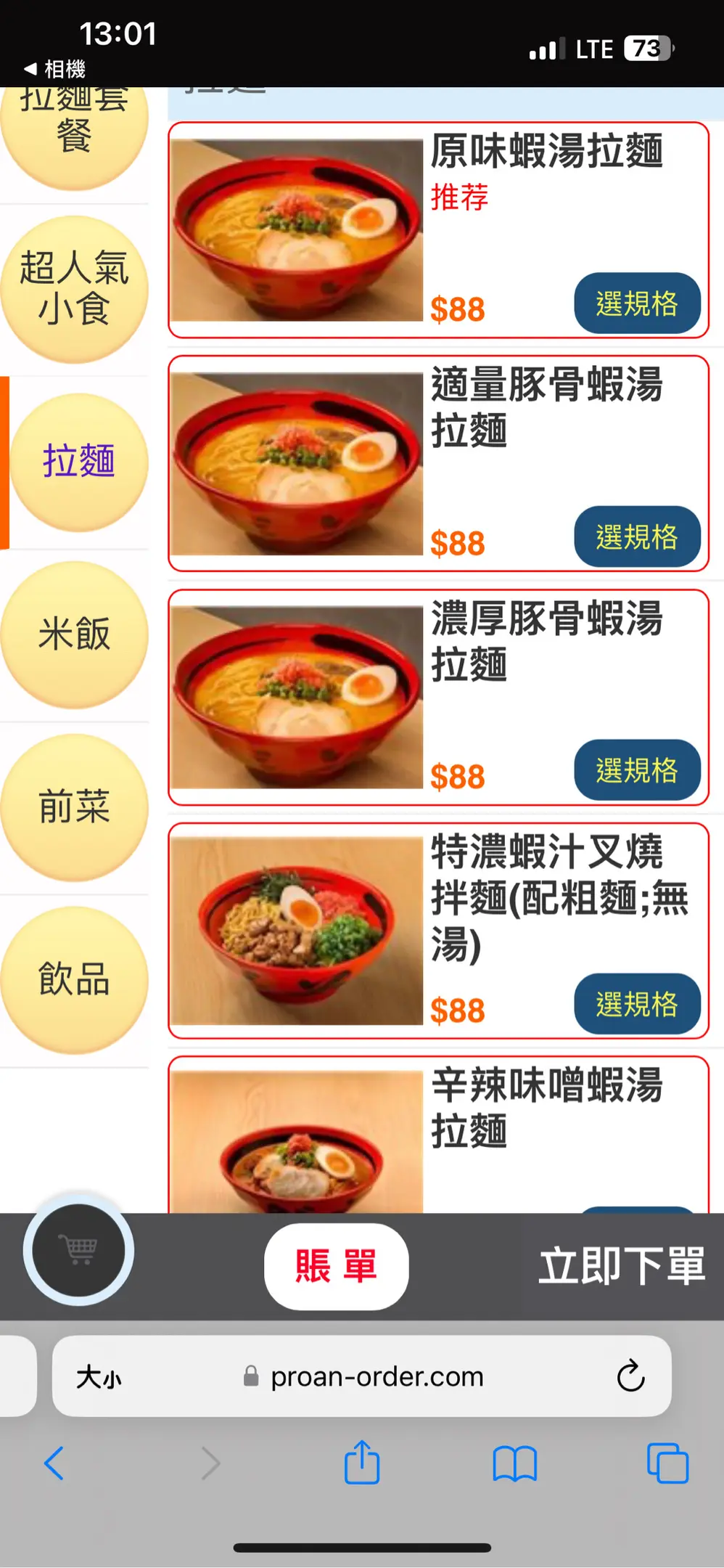The image size is (724, 1568).
Task: Open the 前菜 category
Action: tap(75, 807)
